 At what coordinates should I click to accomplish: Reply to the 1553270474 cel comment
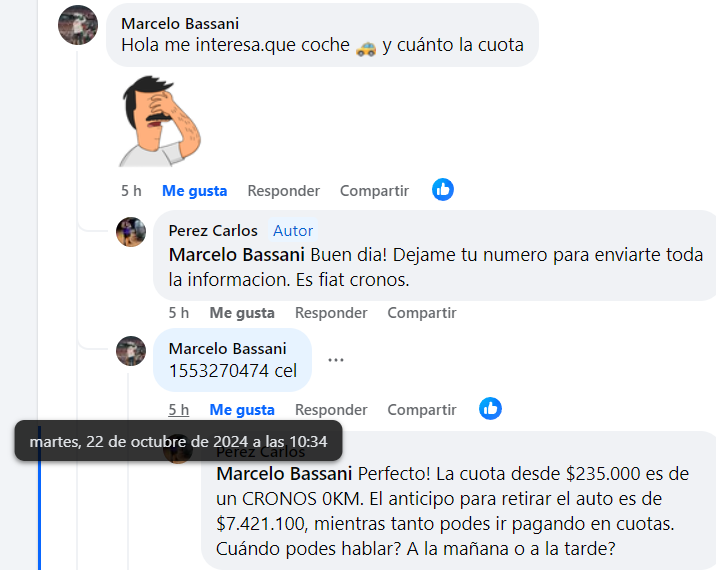(331, 410)
